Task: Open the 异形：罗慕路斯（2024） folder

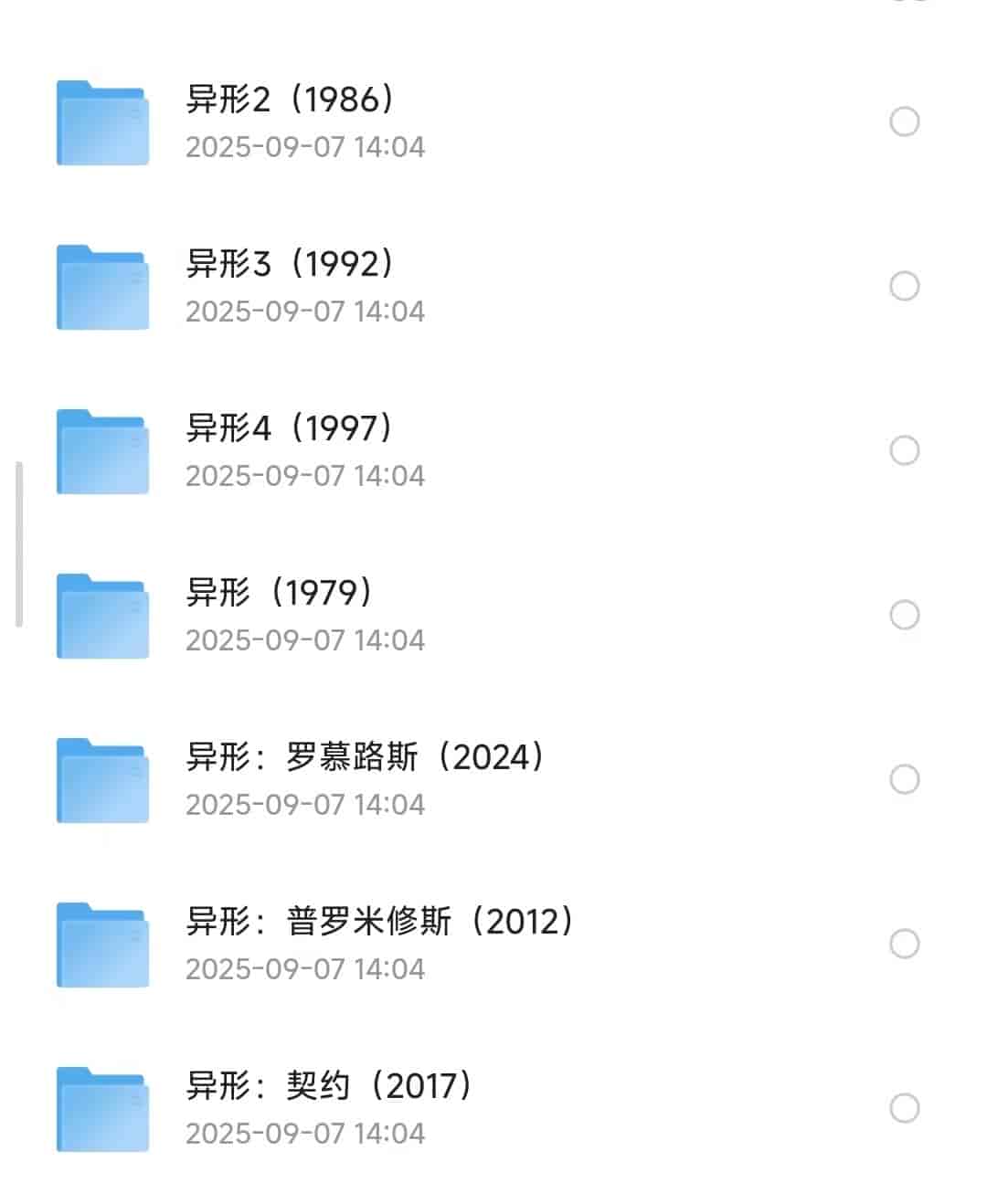Action: pyautogui.click(x=365, y=756)
